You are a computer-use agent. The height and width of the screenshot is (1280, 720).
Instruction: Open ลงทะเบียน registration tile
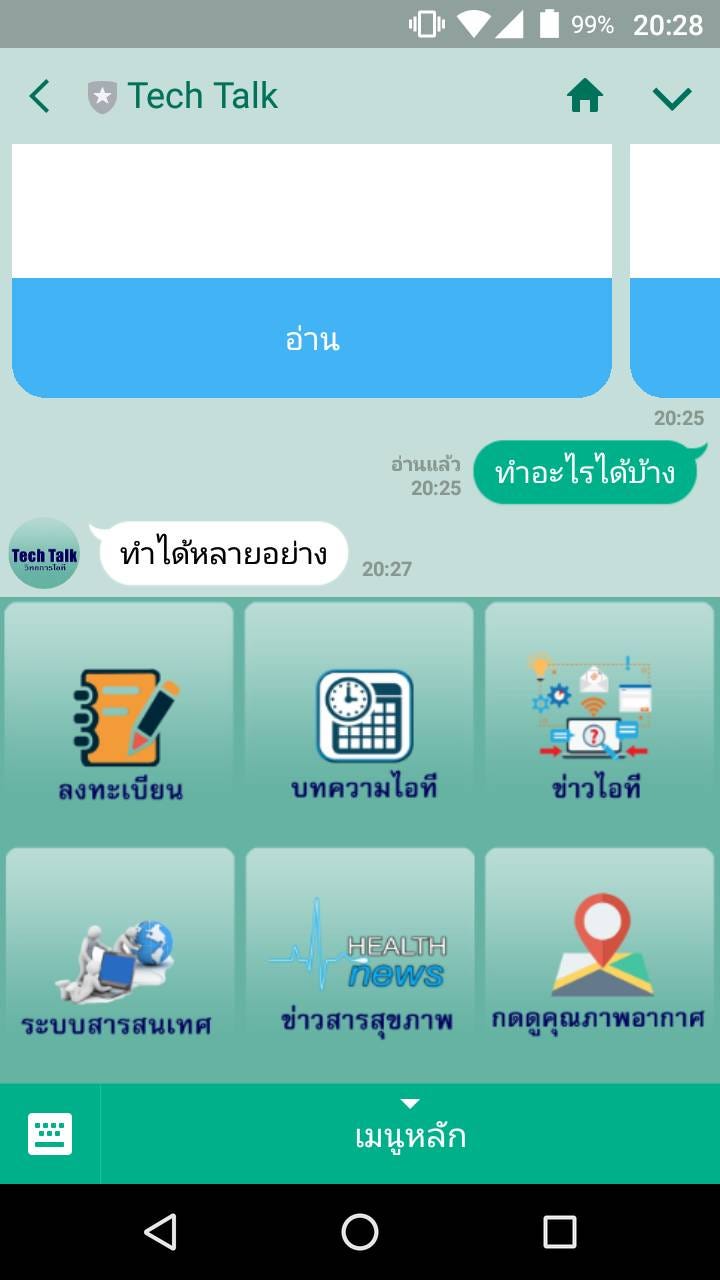coord(120,718)
